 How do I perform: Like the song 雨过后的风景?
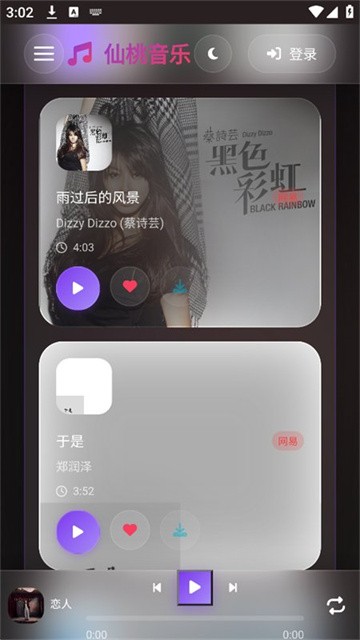pos(130,286)
